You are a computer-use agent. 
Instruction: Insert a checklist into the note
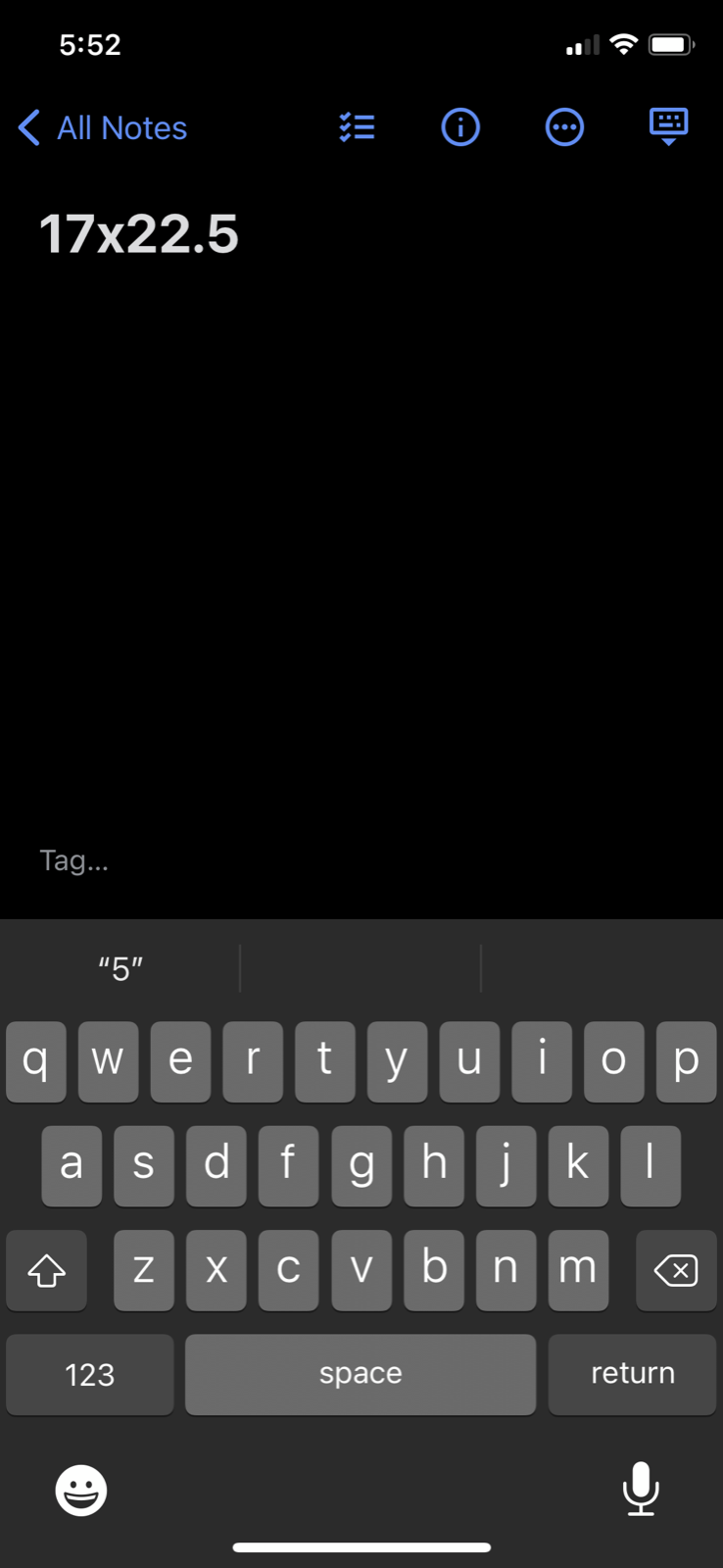pyautogui.click(x=358, y=127)
